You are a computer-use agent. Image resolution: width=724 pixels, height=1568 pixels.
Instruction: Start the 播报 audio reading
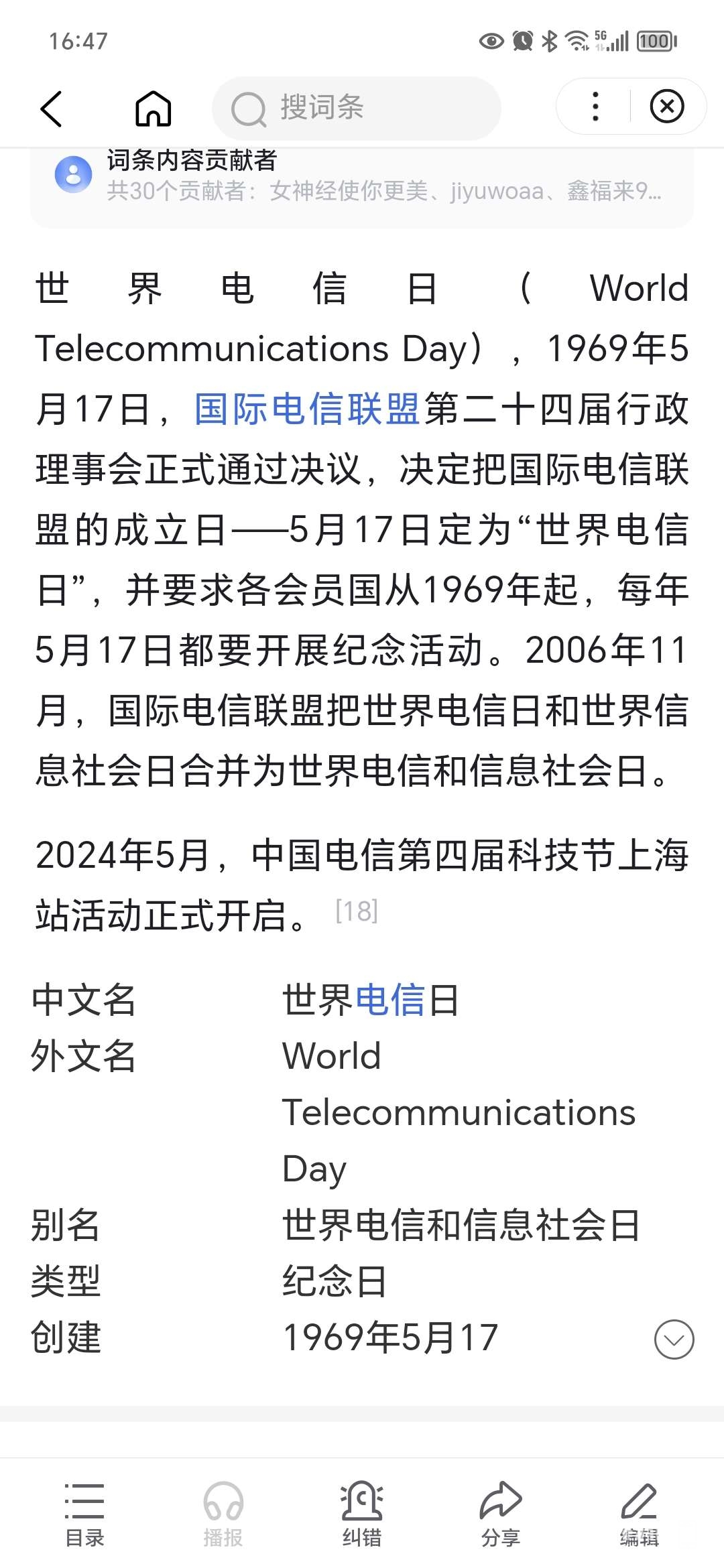[223, 1508]
